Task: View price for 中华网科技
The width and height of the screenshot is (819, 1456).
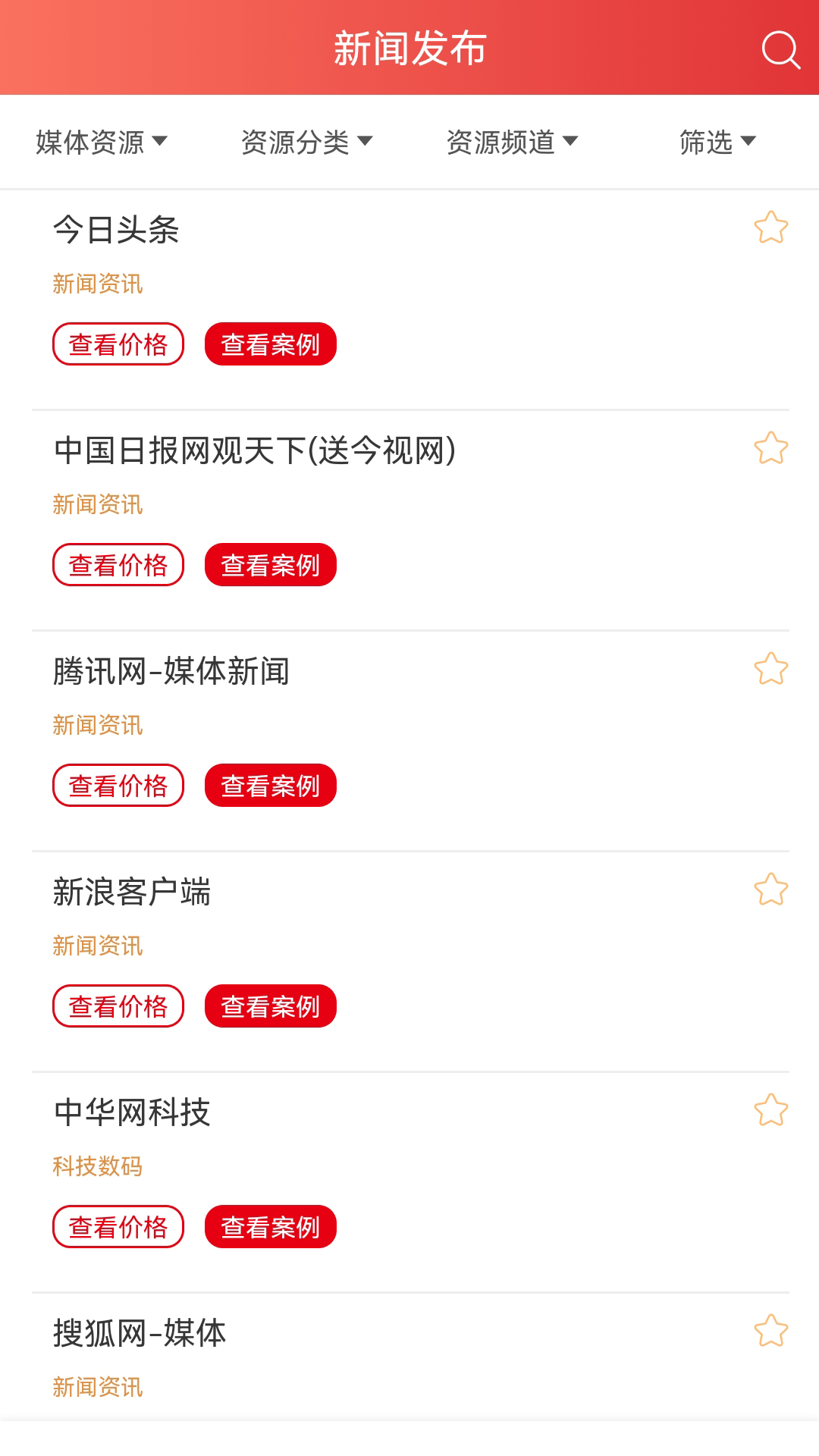Action: [x=118, y=1227]
